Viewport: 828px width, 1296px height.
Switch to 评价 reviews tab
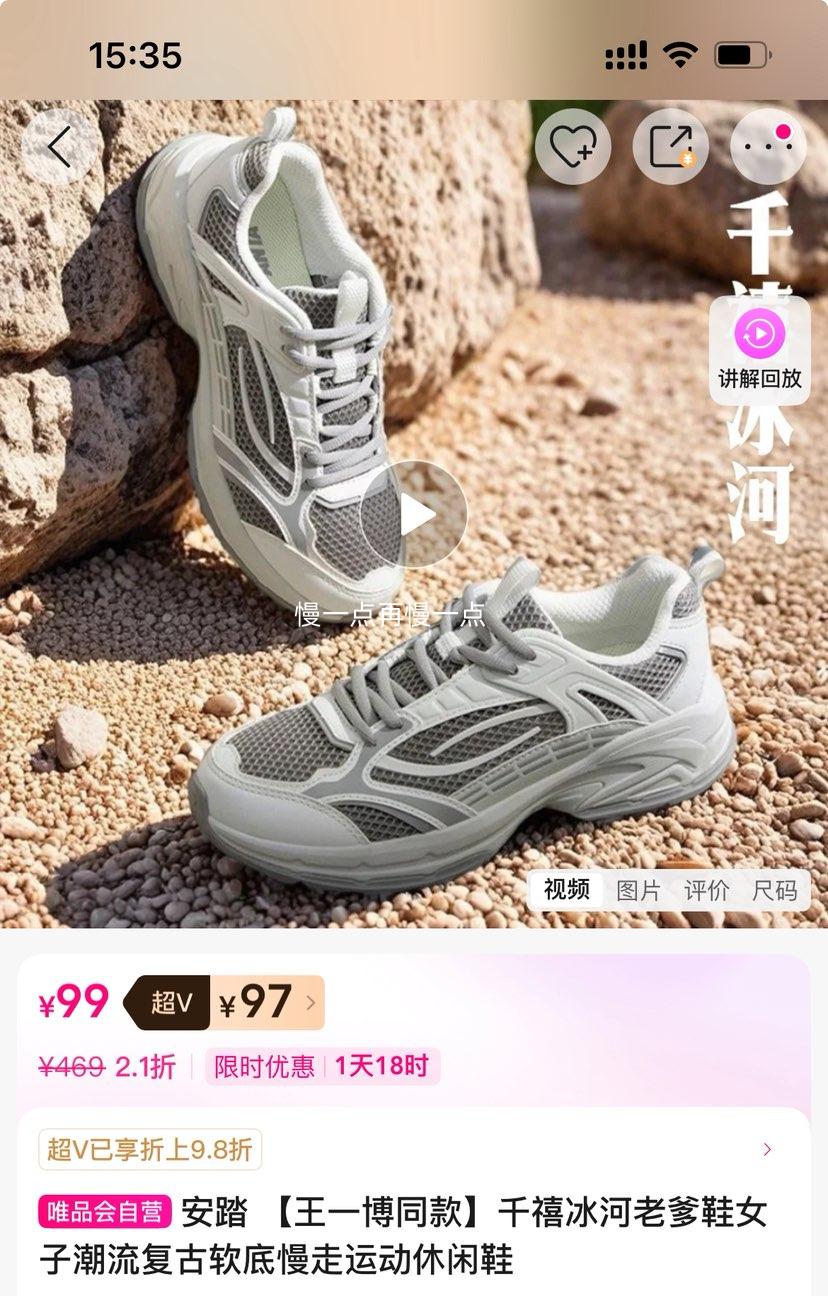click(706, 889)
